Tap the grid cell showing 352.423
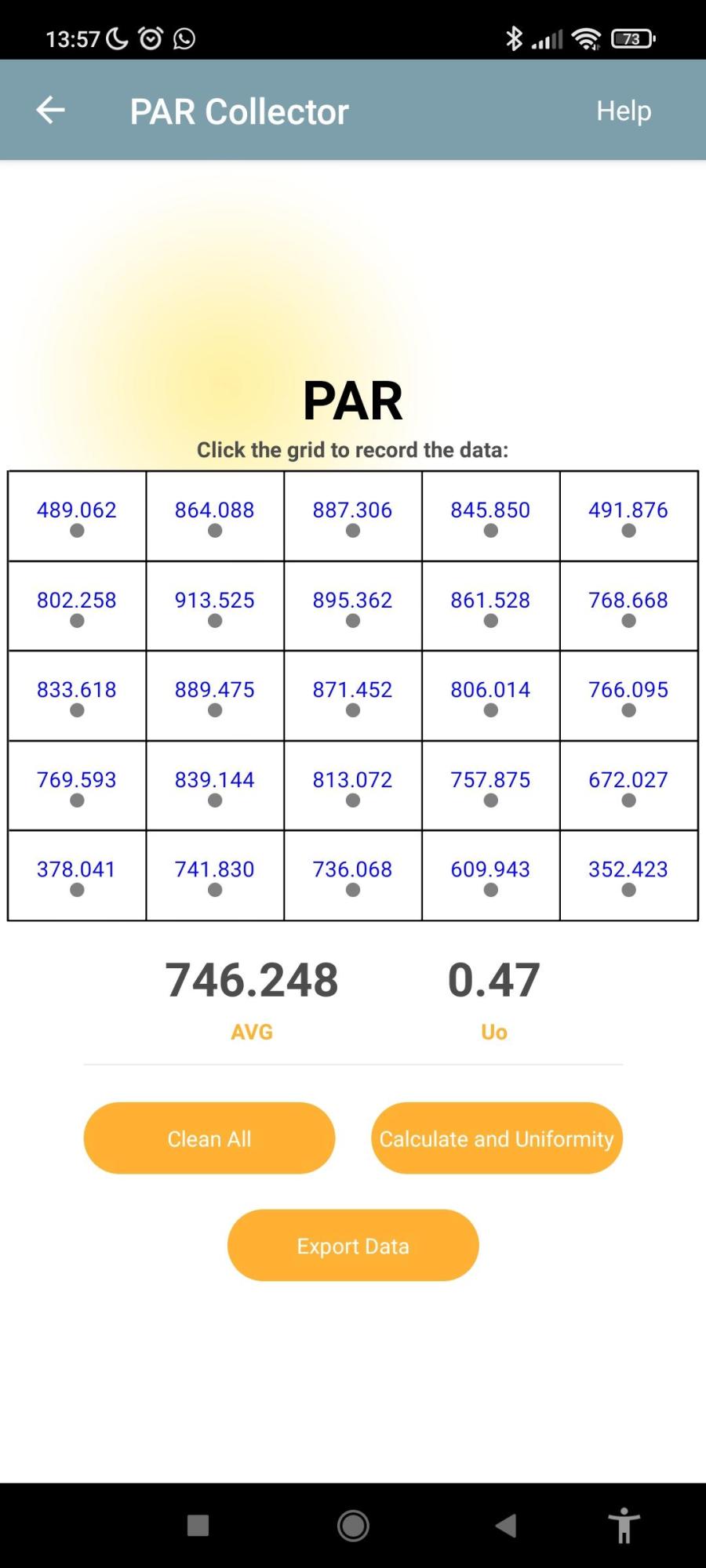 [629, 875]
